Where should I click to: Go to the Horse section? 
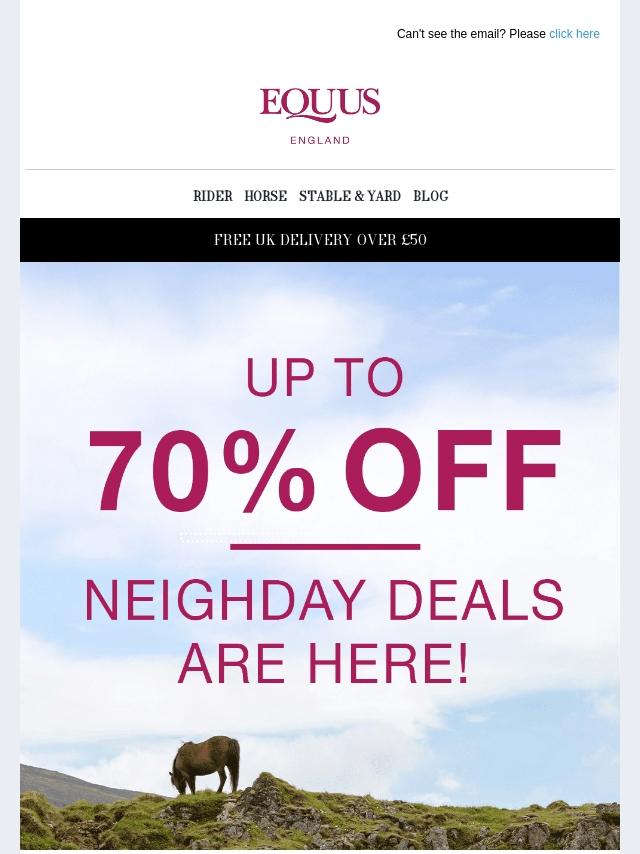(265, 197)
